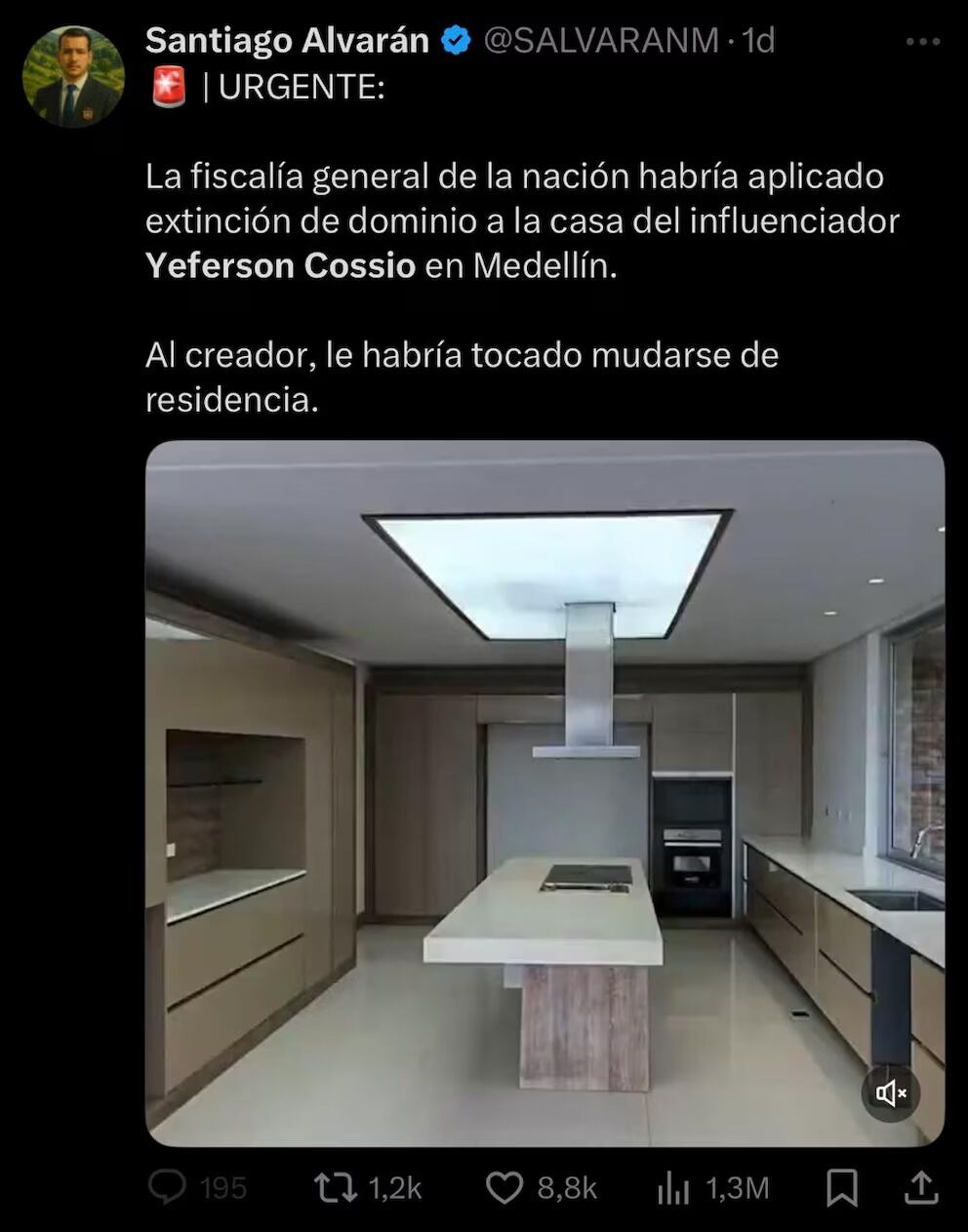Share this tweet

[x=920, y=1187]
